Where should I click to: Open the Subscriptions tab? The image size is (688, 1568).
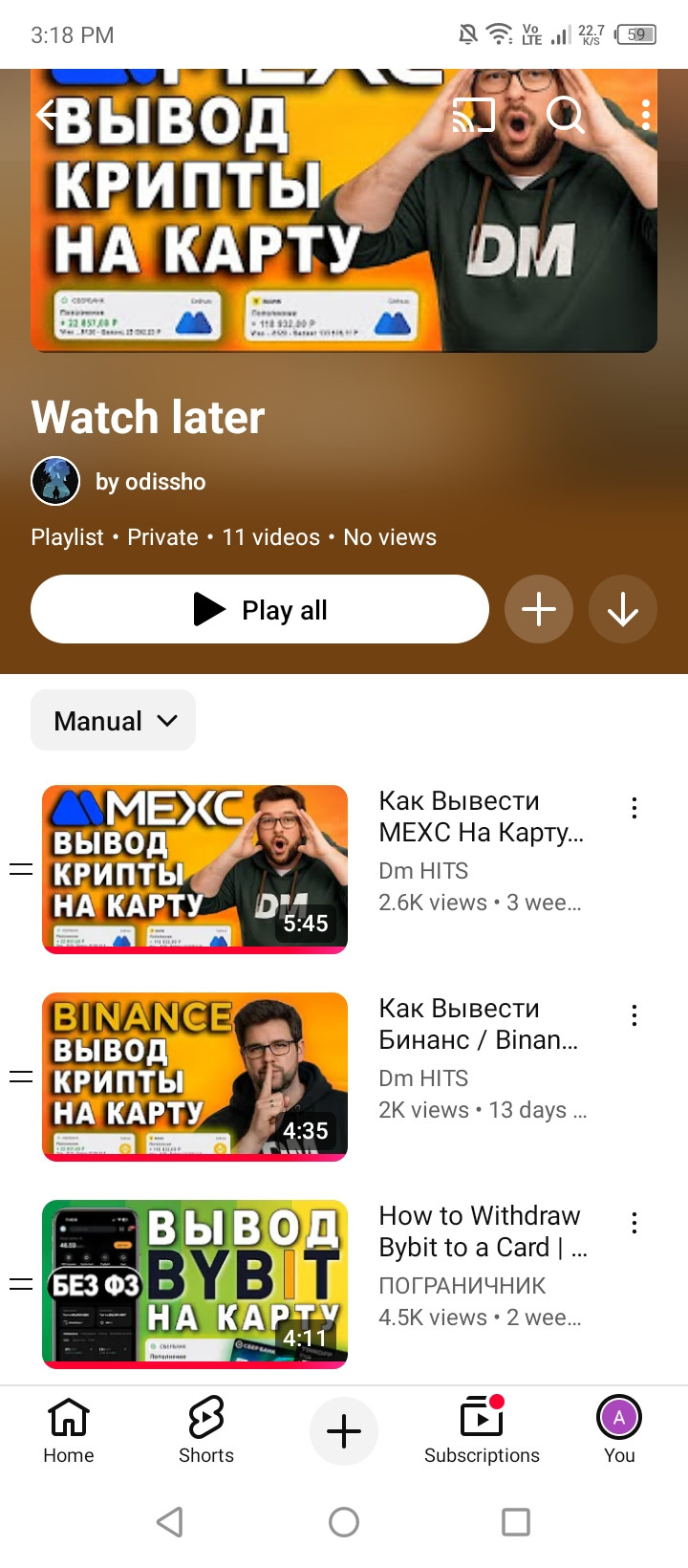(x=482, y=1430)
